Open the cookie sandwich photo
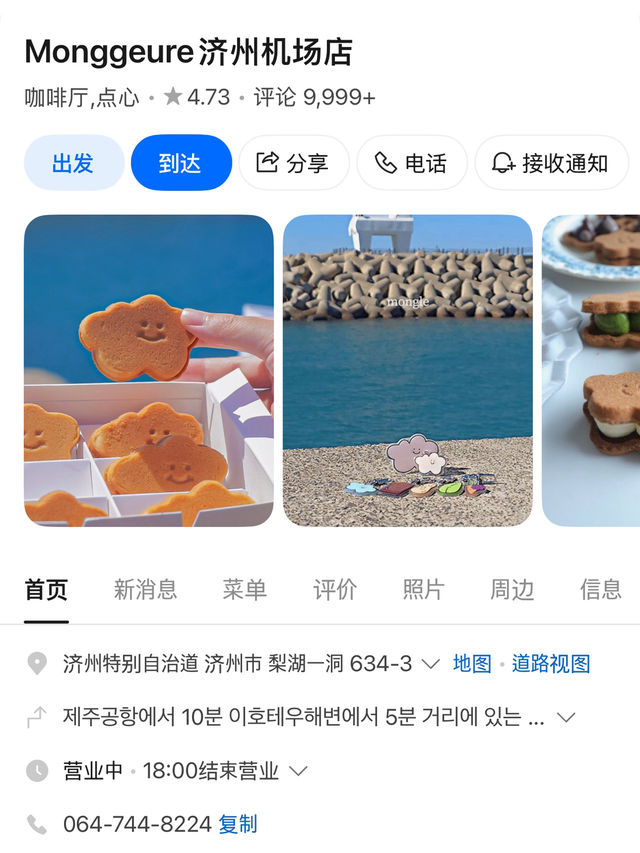This screenshot has width=640, height=853. [x=591, y=370]
